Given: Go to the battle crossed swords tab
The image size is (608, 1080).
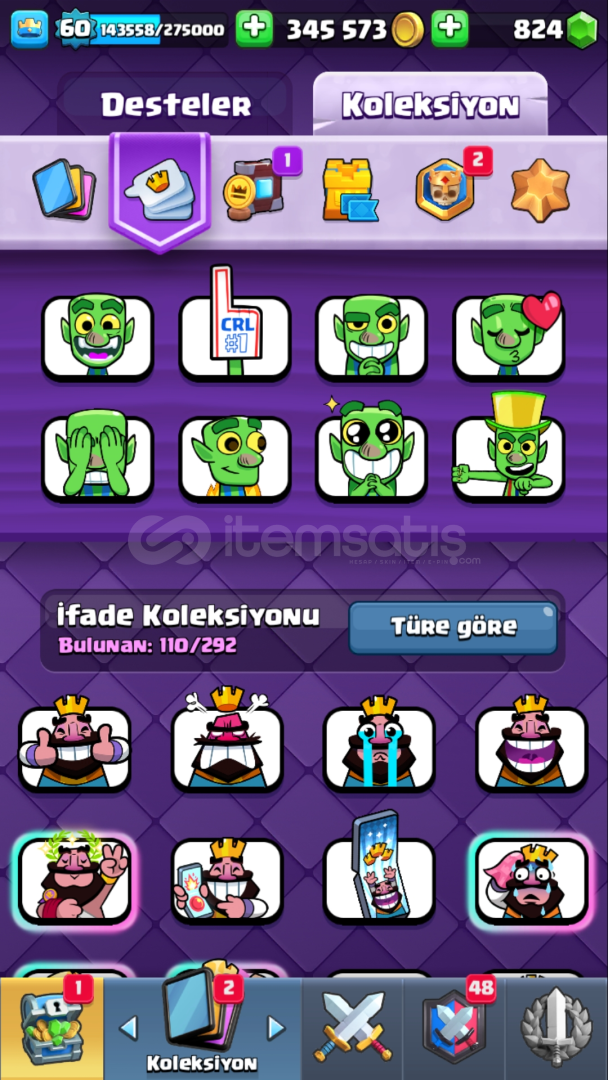Looking at the screenshot, I should pos(352,1028).
